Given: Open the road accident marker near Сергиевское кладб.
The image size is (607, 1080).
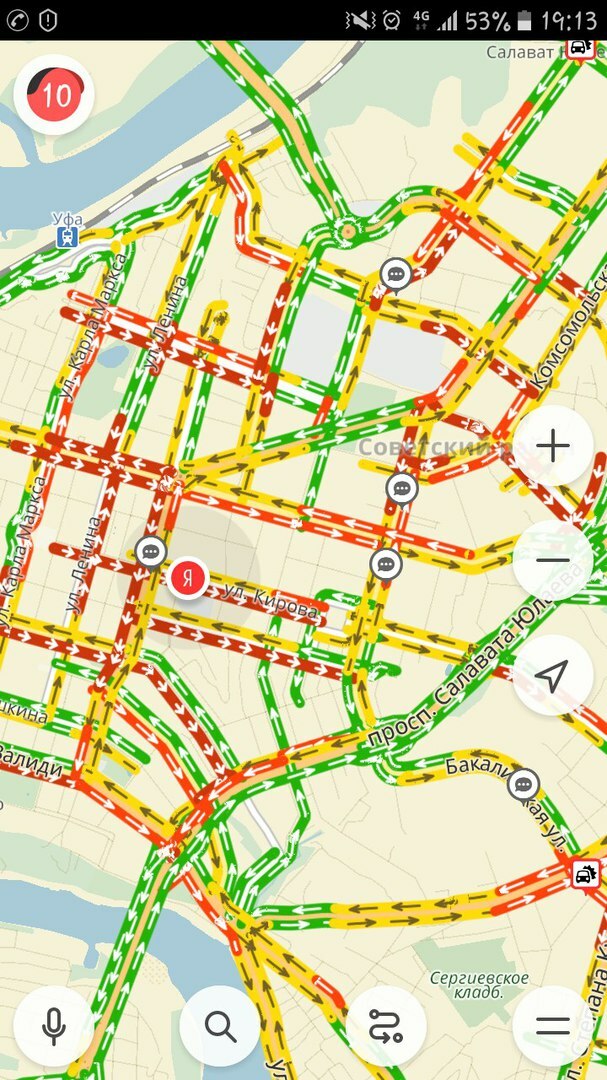Looking at the screenshot, I should tap(583, 876).
